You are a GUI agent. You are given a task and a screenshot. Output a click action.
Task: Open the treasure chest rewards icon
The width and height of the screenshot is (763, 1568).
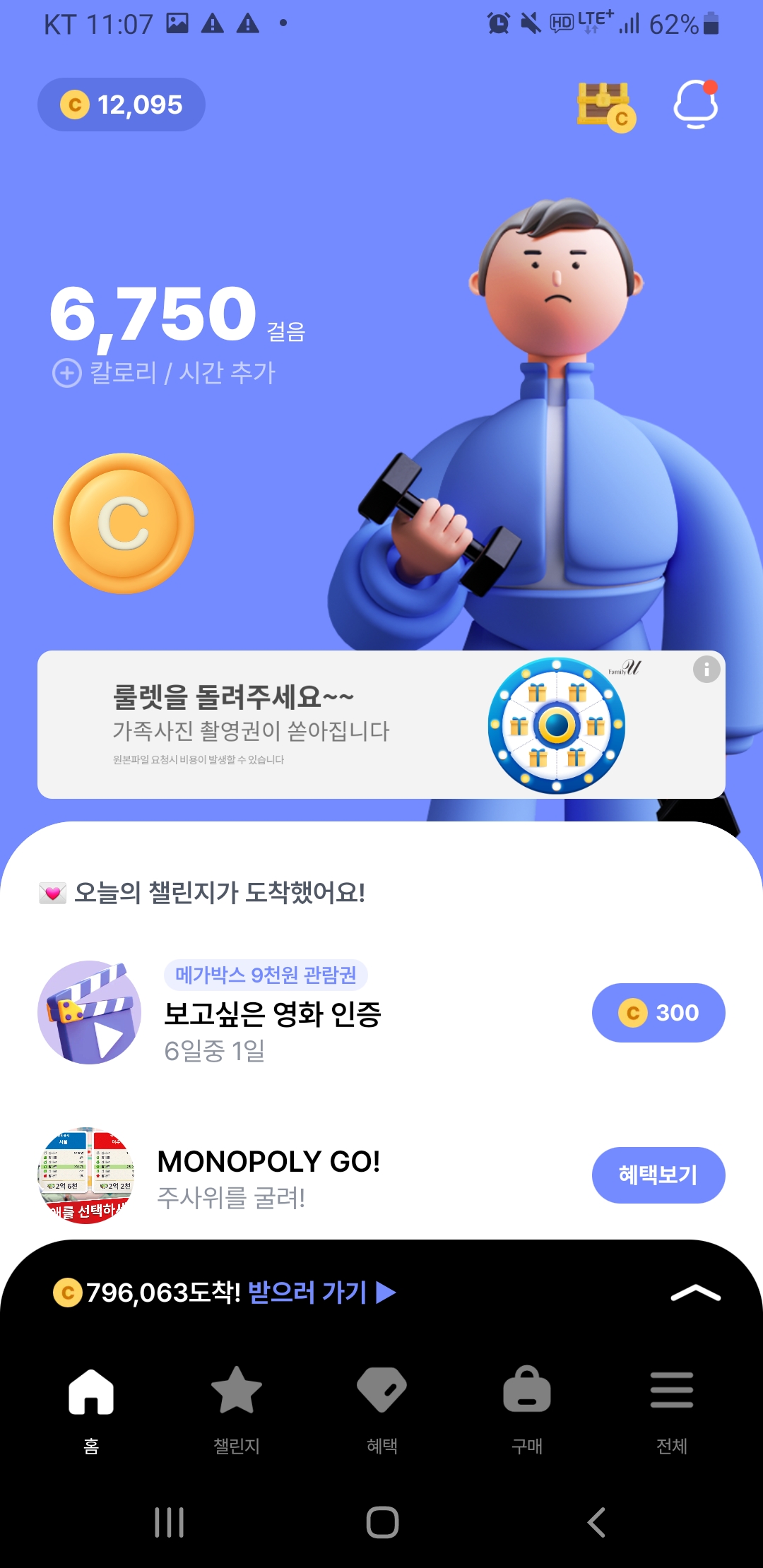pos(605,106)
